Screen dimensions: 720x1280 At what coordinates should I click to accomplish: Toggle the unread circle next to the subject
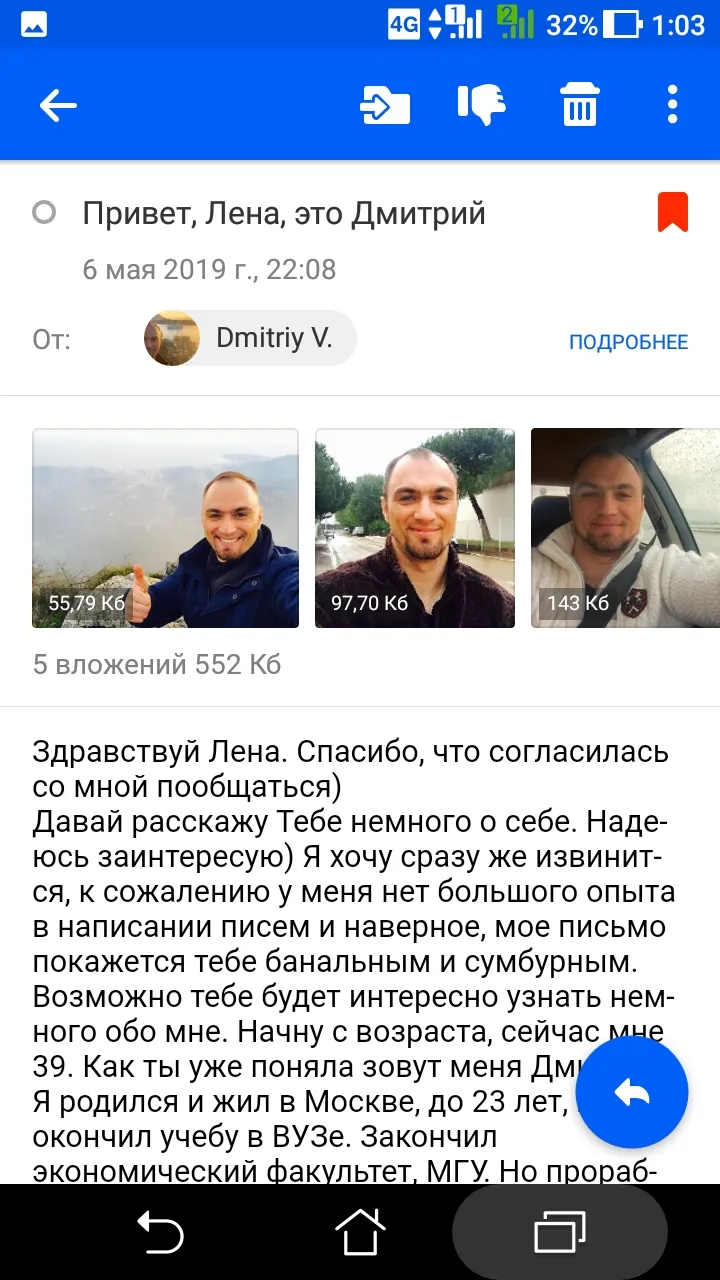(x=44, y=213)
